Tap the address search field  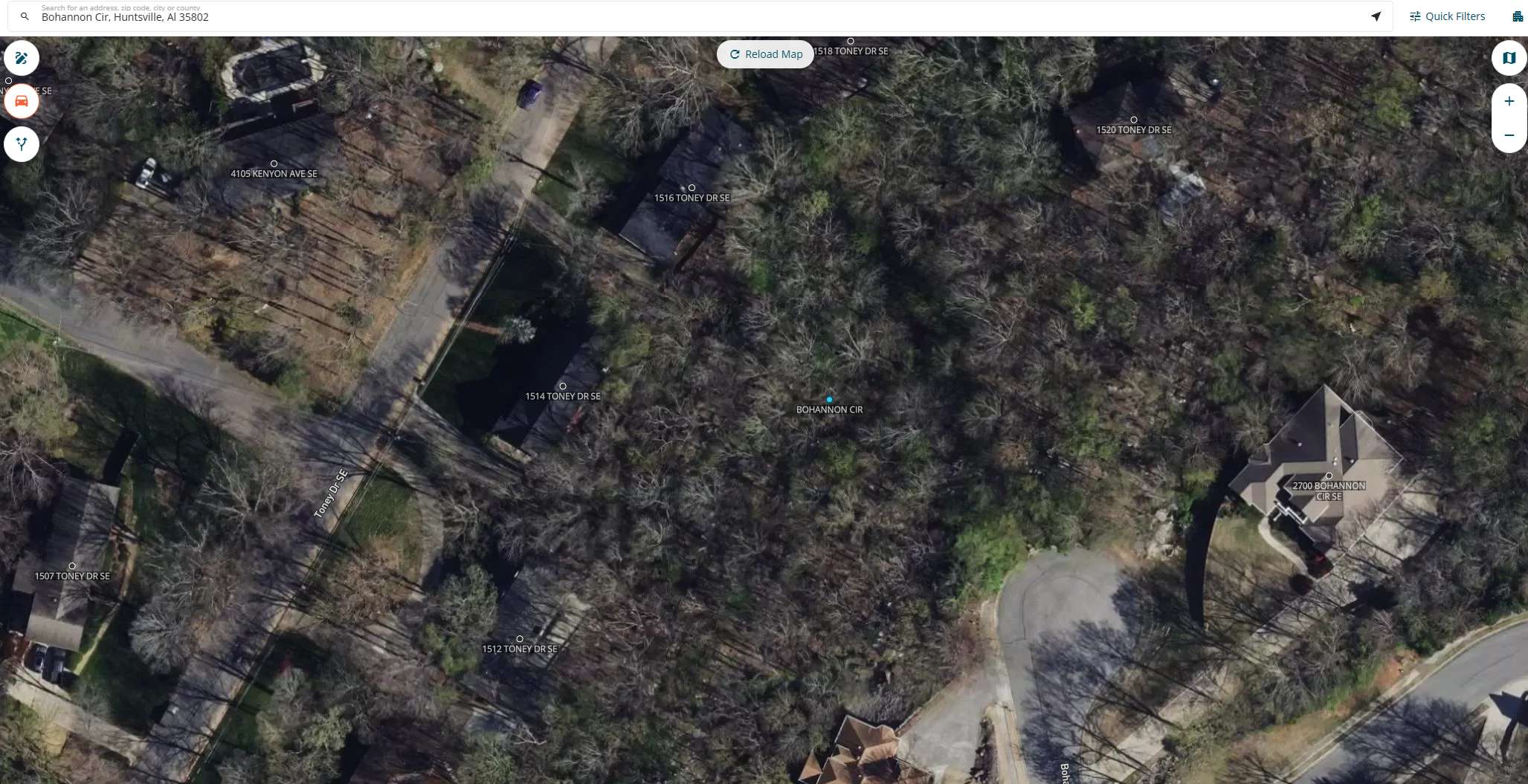669,17
